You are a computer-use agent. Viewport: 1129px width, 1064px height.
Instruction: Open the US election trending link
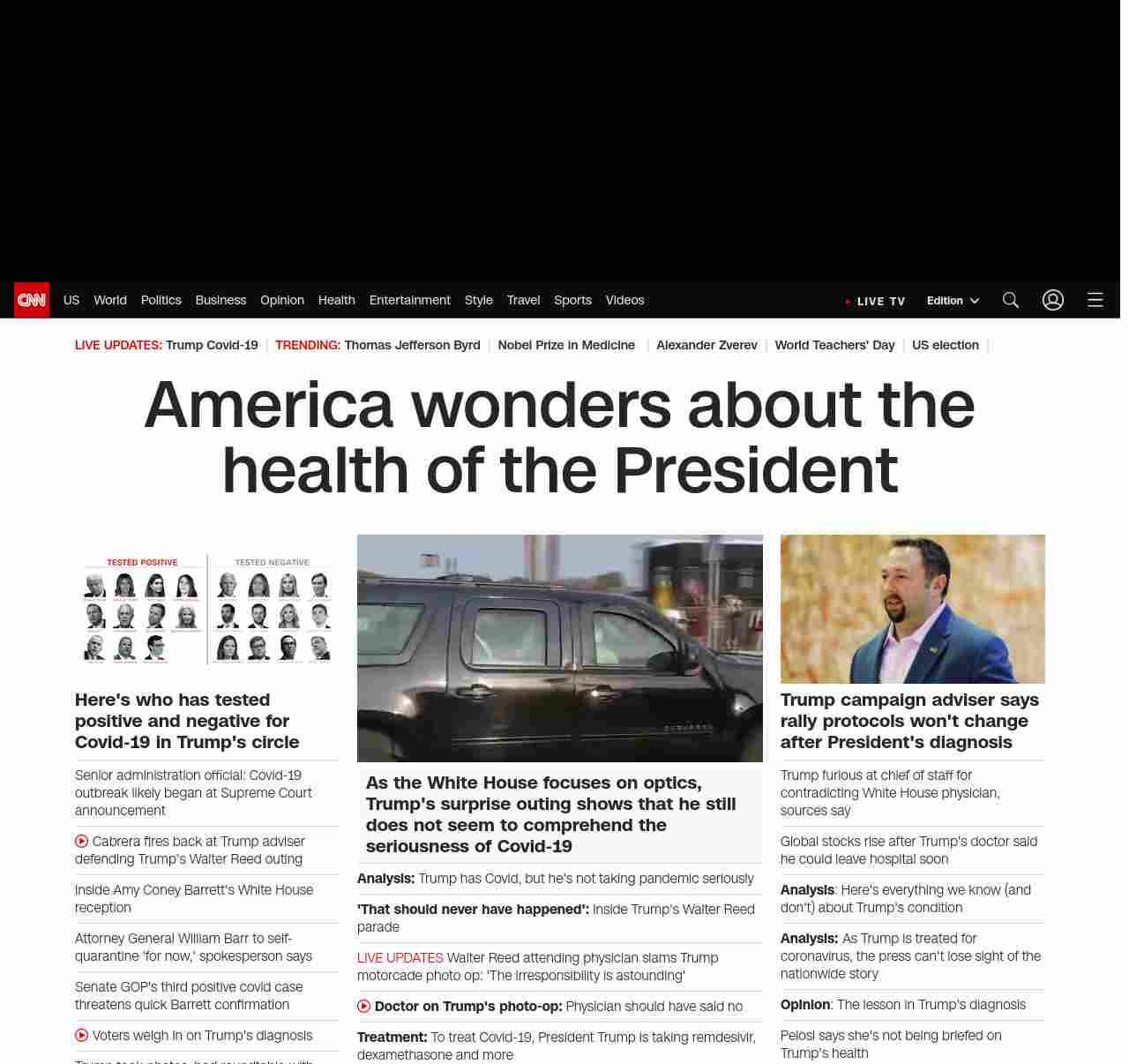(945, 345)
